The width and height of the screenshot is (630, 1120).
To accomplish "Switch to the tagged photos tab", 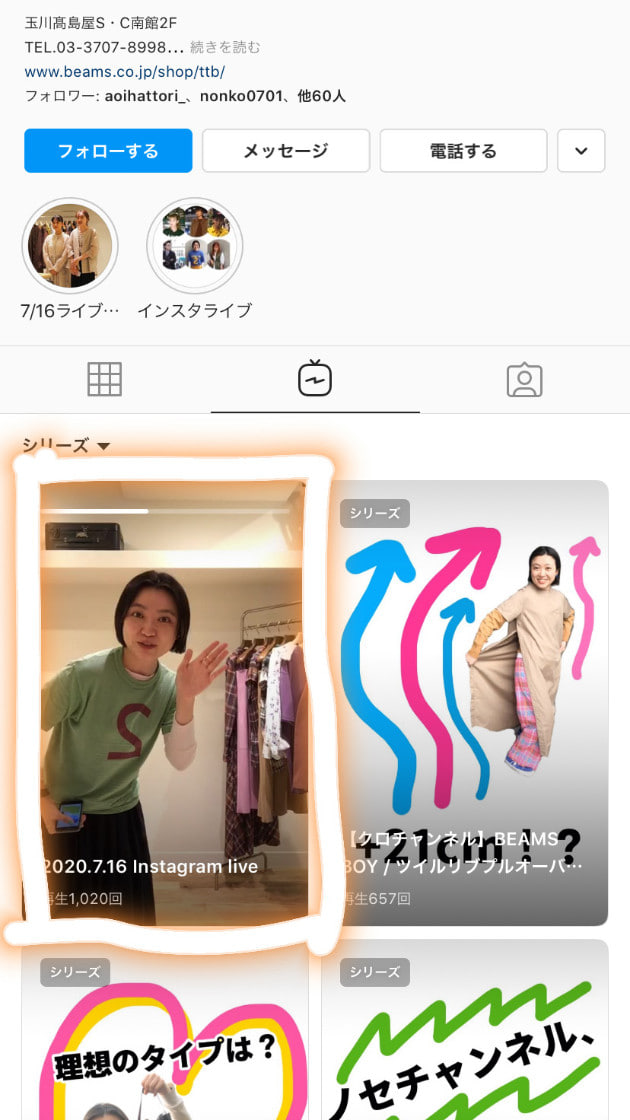I will click(x=524, y=379).
